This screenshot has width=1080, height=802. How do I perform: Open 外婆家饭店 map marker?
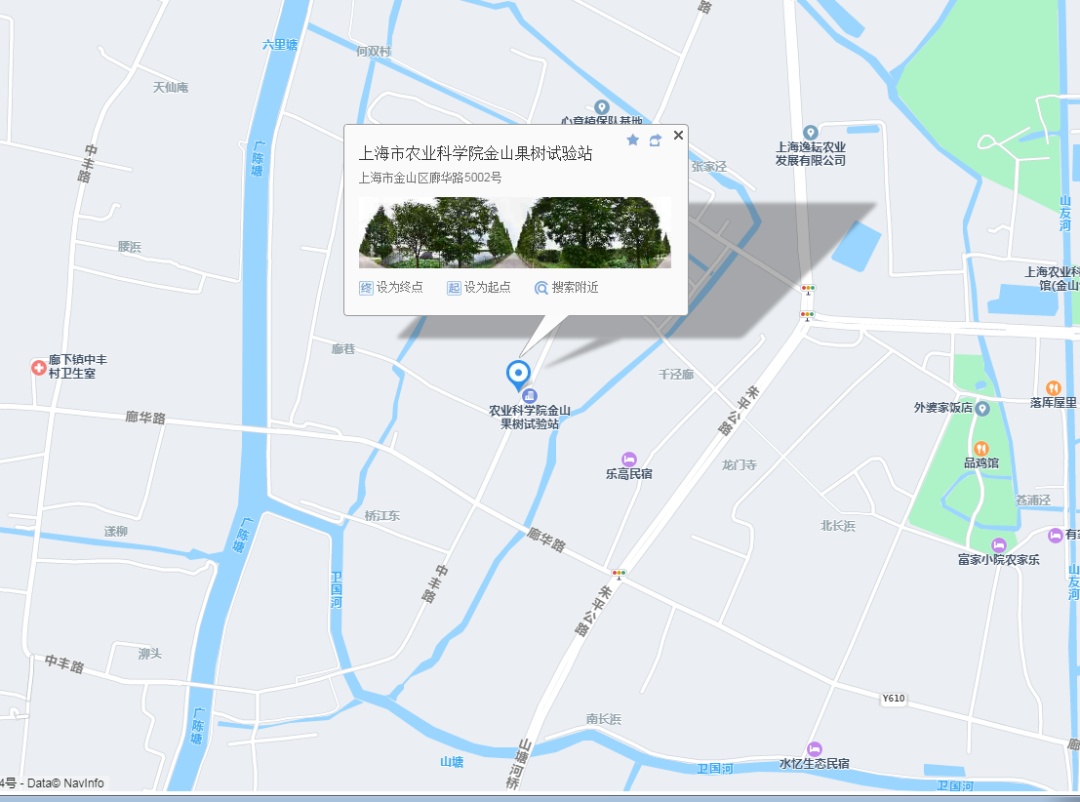983,409
